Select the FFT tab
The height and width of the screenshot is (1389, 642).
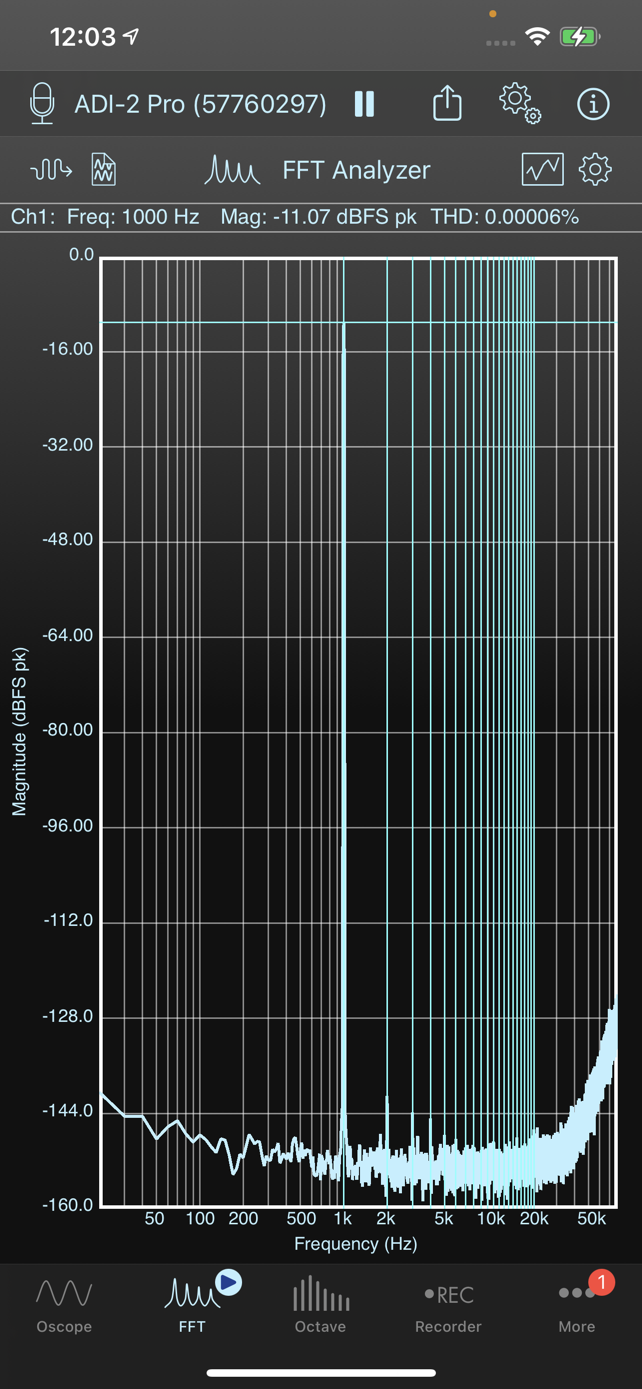tap(192, 1305)
